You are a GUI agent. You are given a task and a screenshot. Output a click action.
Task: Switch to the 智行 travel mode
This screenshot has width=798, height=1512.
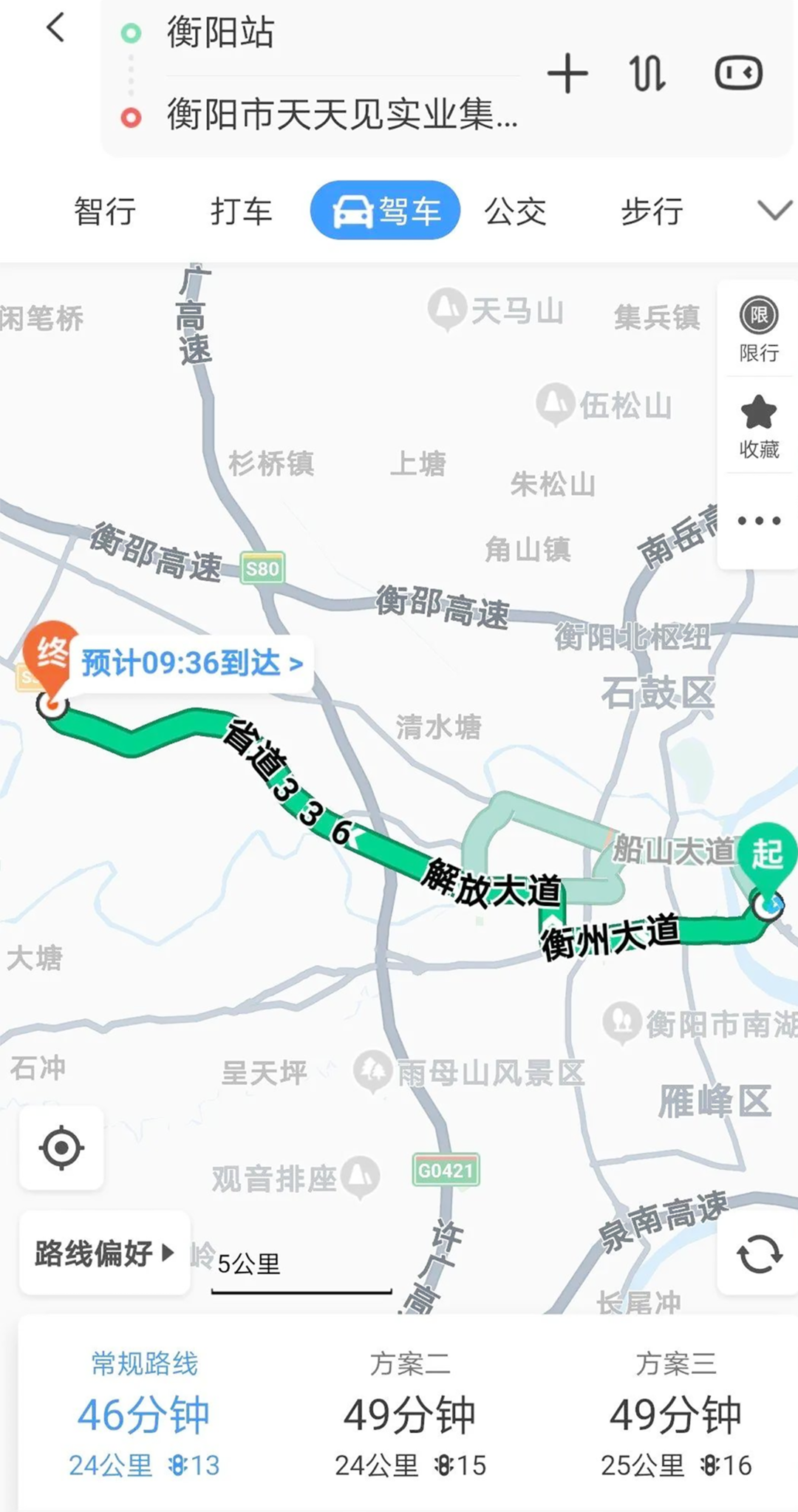tap(105, 211)
